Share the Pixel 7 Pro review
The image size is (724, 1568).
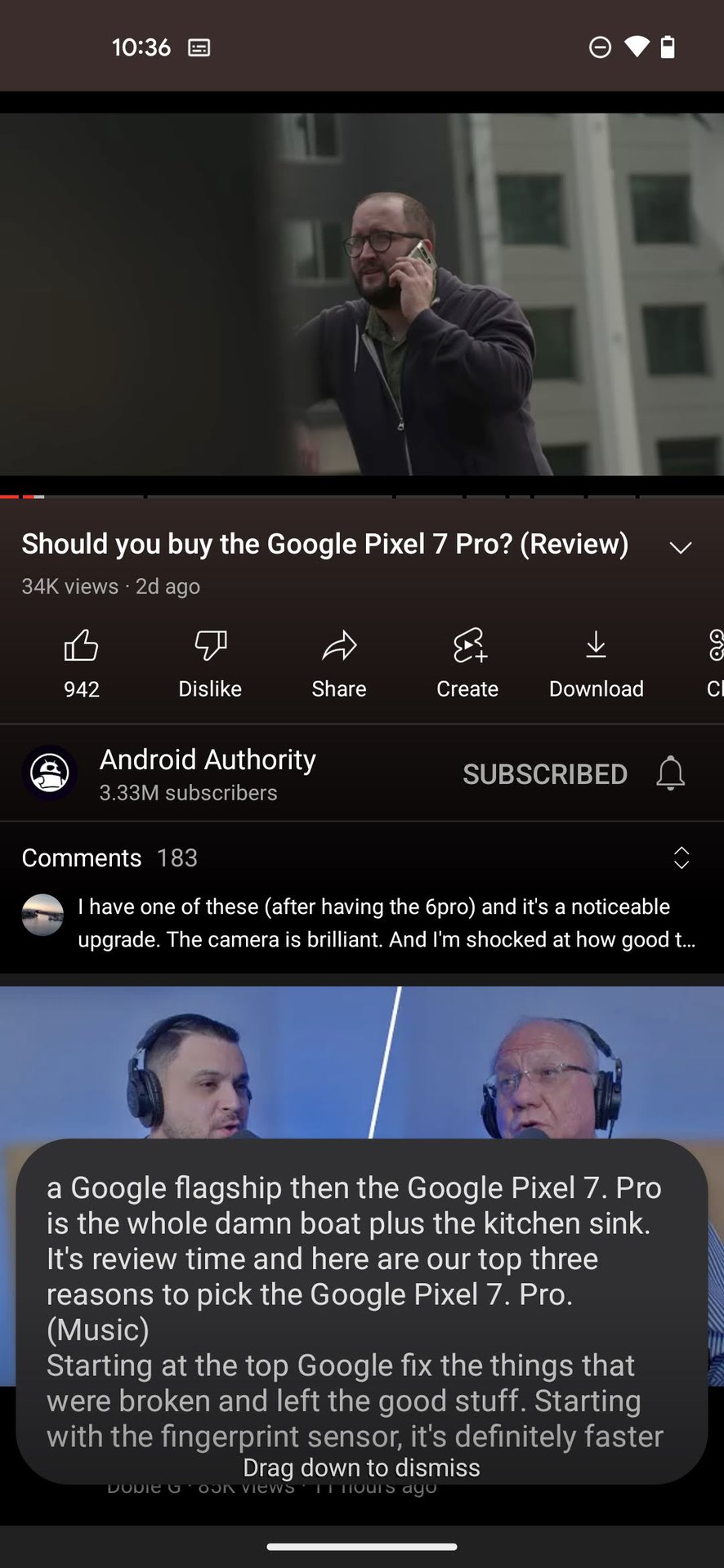coord(338,662)
